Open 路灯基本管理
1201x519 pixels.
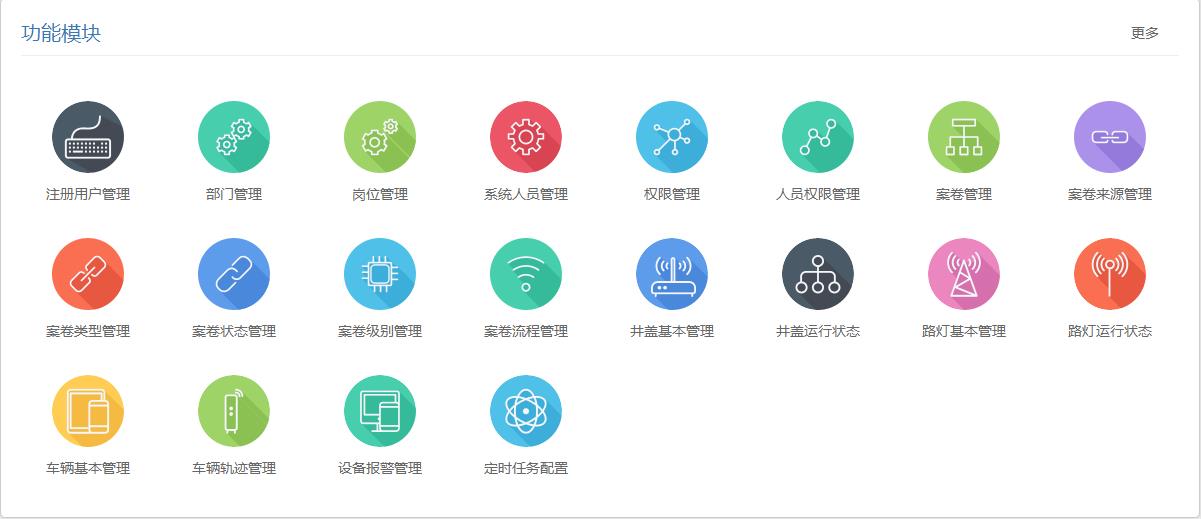point(964,275)
